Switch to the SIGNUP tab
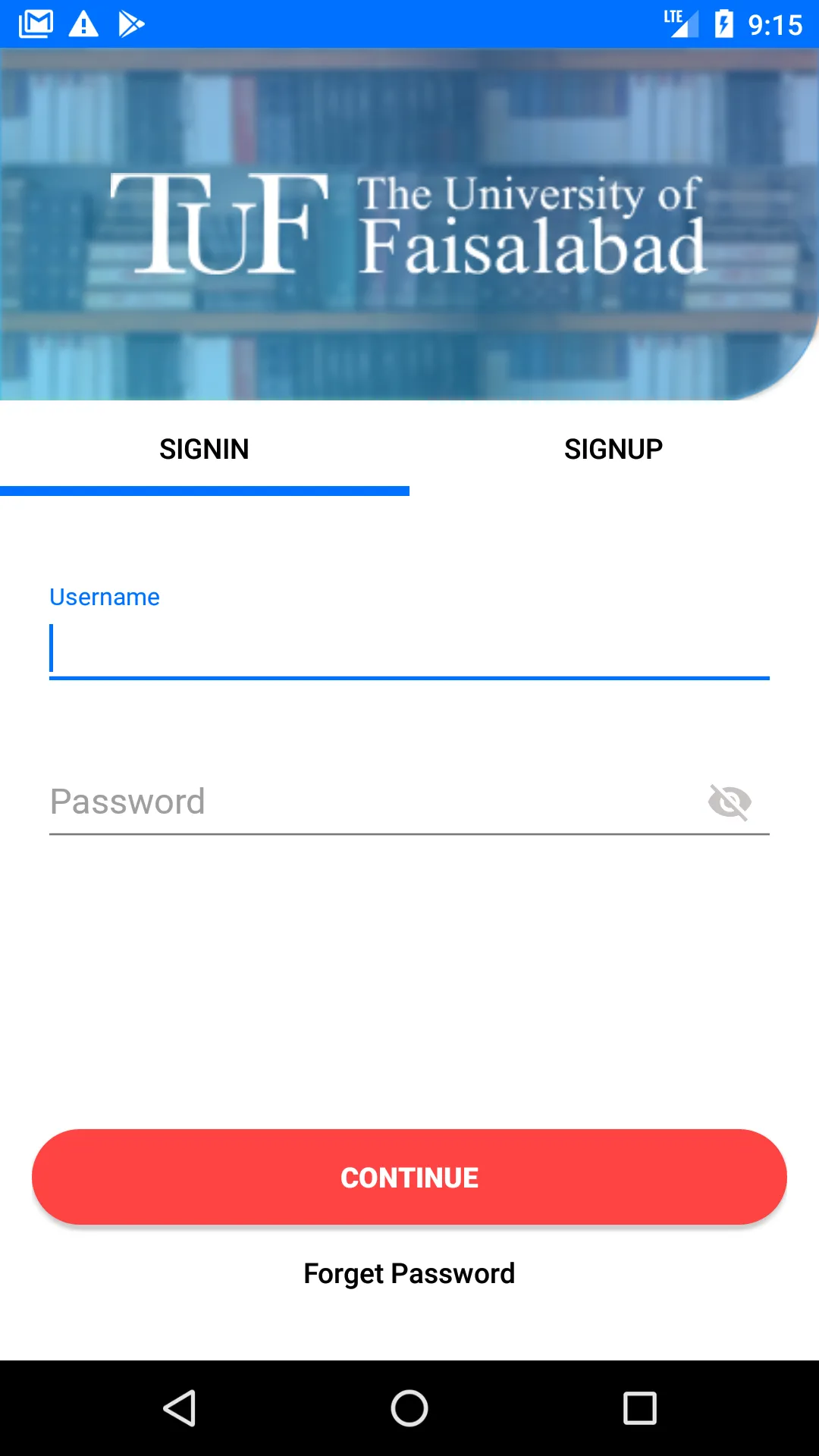Image resolution: width=819 pixels, height=1456 pixels. pyautogui.click(x=613, y=449)
